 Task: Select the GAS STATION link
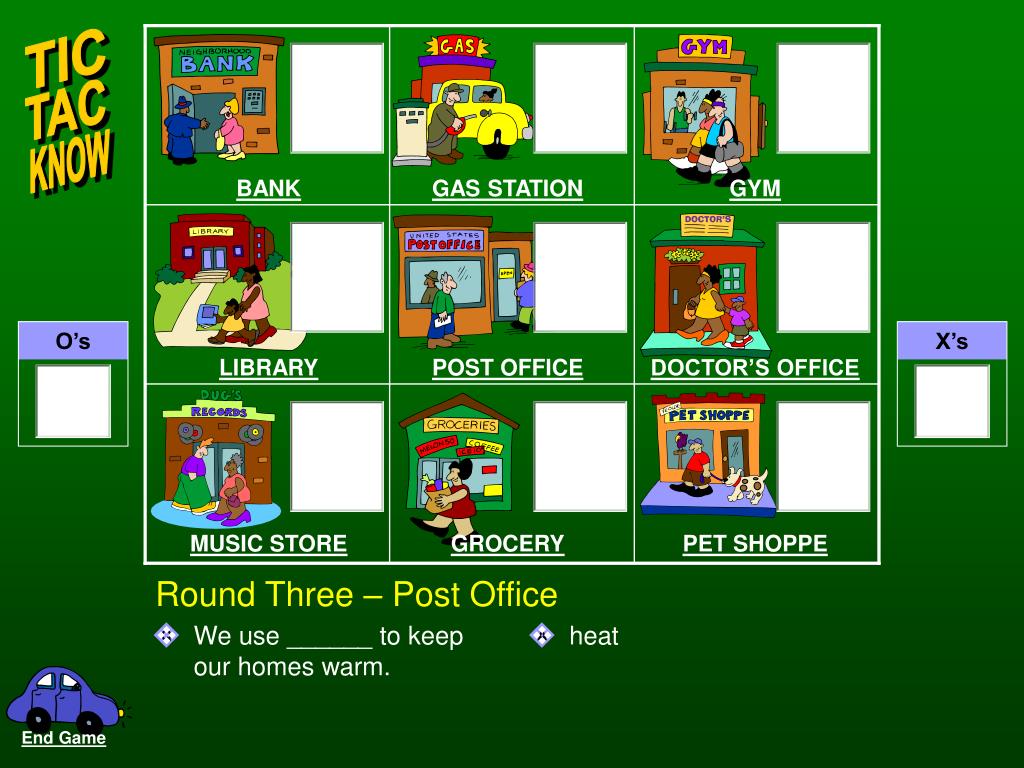[x=507, y=188]
